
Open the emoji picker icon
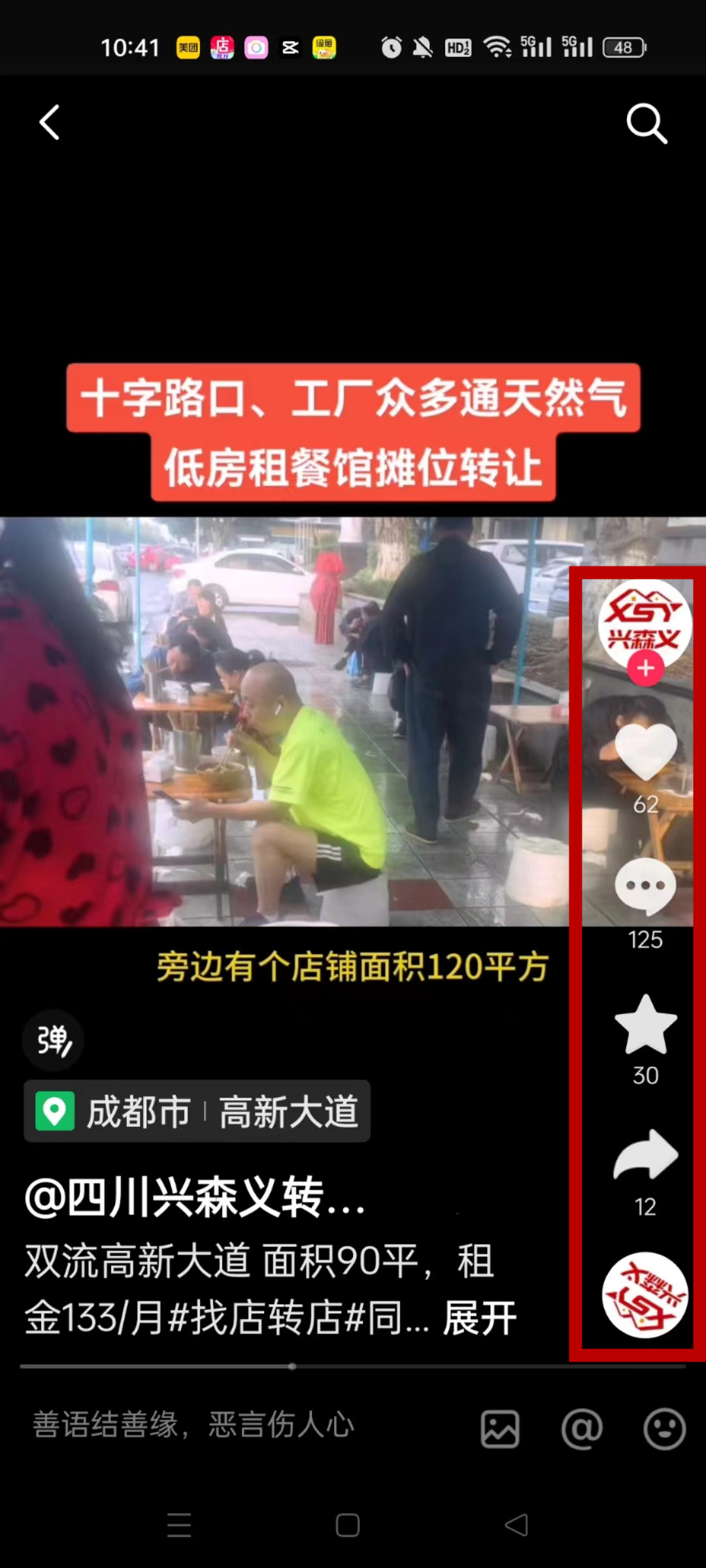[x=664, y=1429]
